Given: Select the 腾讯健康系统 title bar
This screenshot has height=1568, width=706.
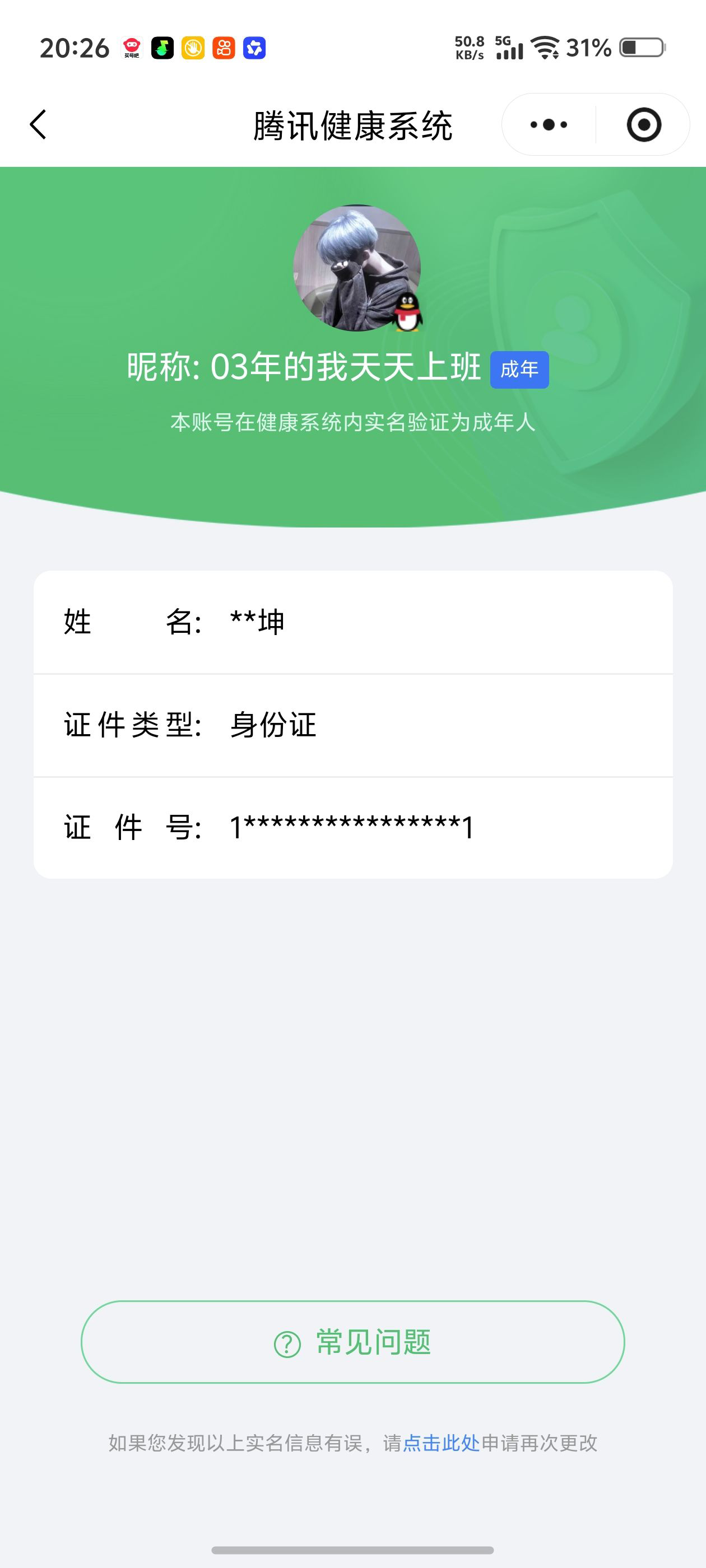Looking at the screenshot, I should [x=352, y=124].
